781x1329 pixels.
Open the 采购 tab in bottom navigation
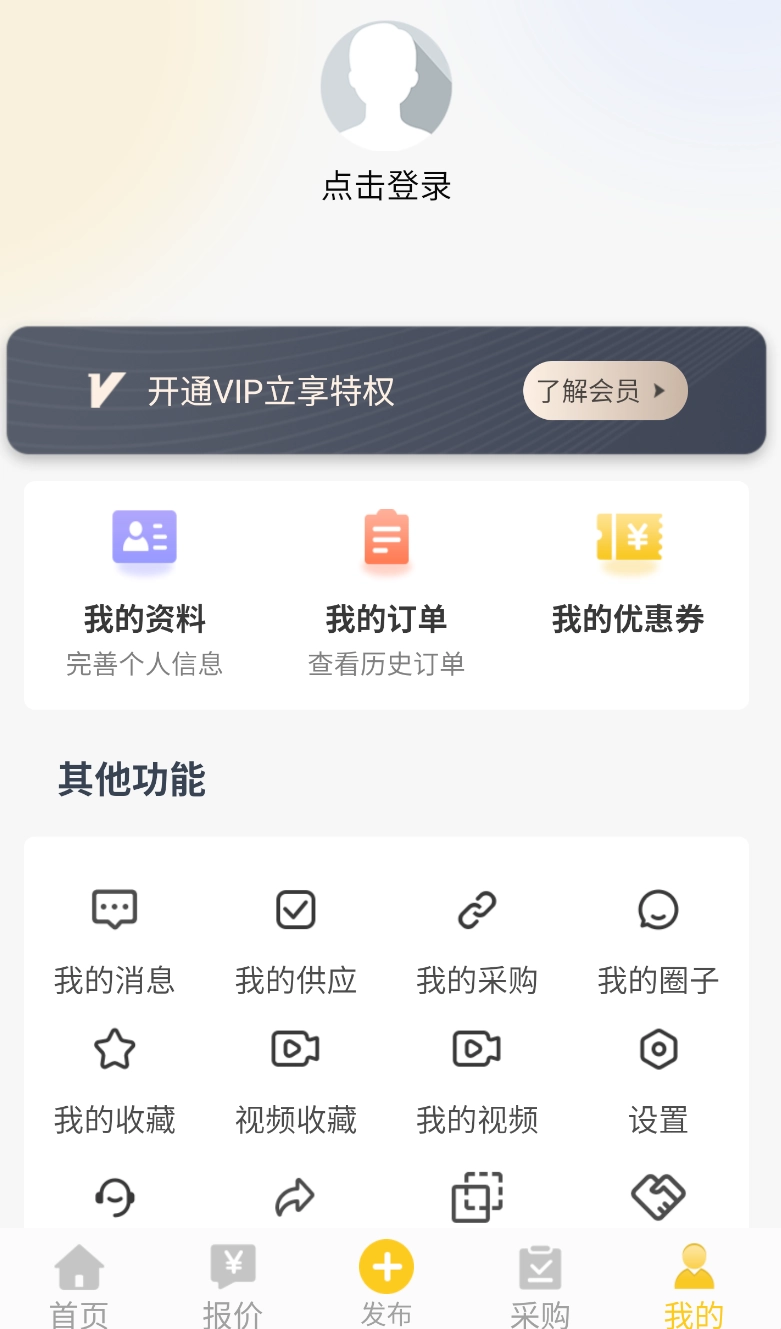click(x=539, y=1282)
